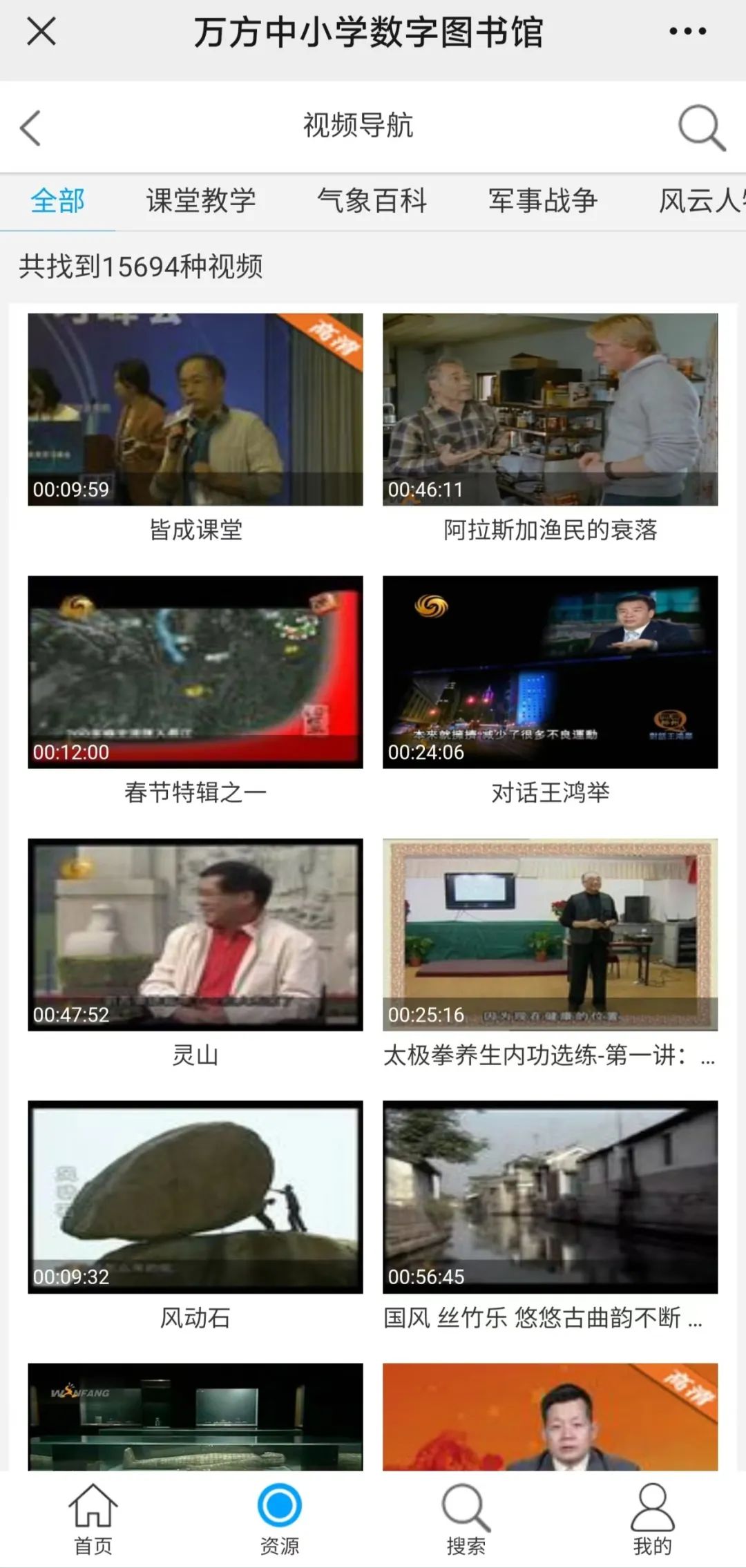Screen dimensions: 746x1568
Task: Open the video 春节特辑之一
Action: 195,672
